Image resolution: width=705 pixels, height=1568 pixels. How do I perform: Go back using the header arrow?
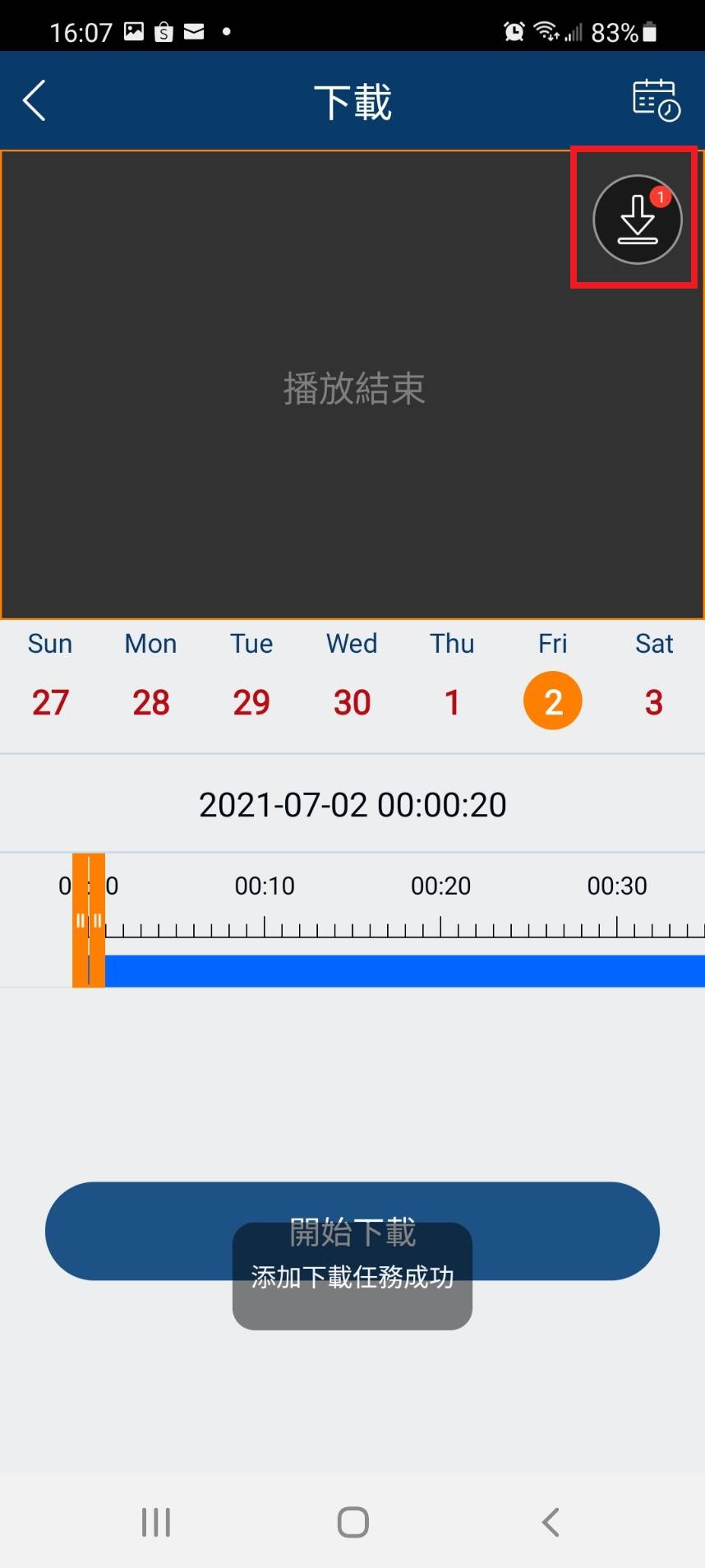pyautogui.click(x=35, y=101)
